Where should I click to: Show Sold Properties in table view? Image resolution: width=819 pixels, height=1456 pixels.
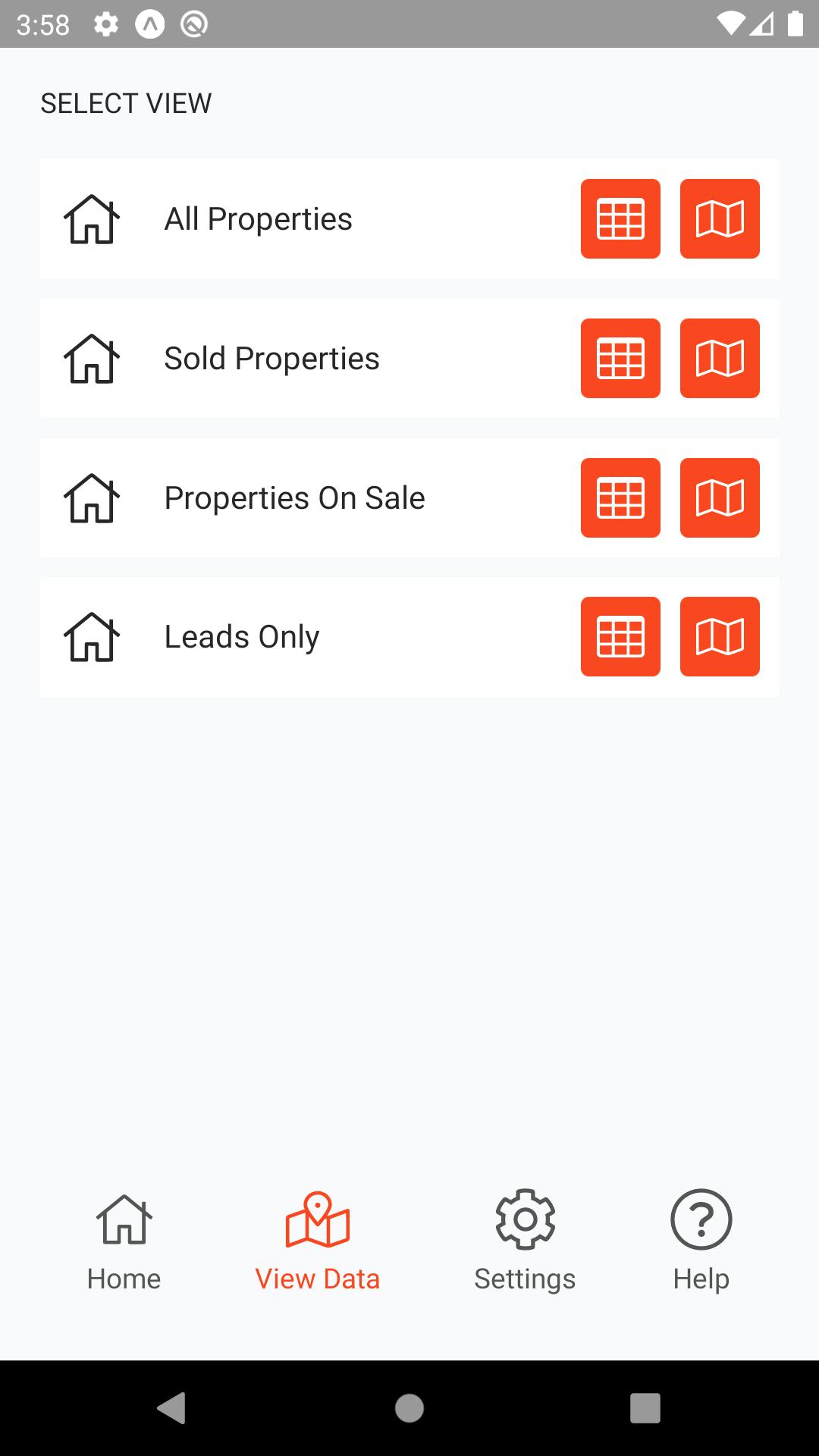click(620, 359)
